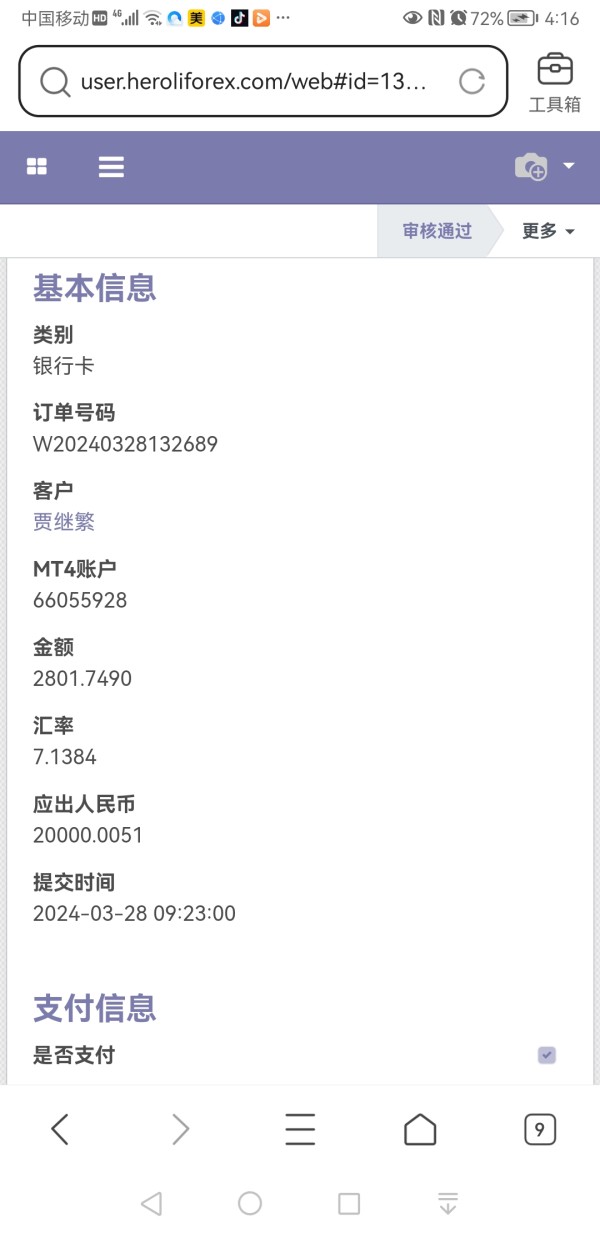Toggle the 是否支付 checkbox
Screen dimensions: 600x1233
[x=546, y=1055]
